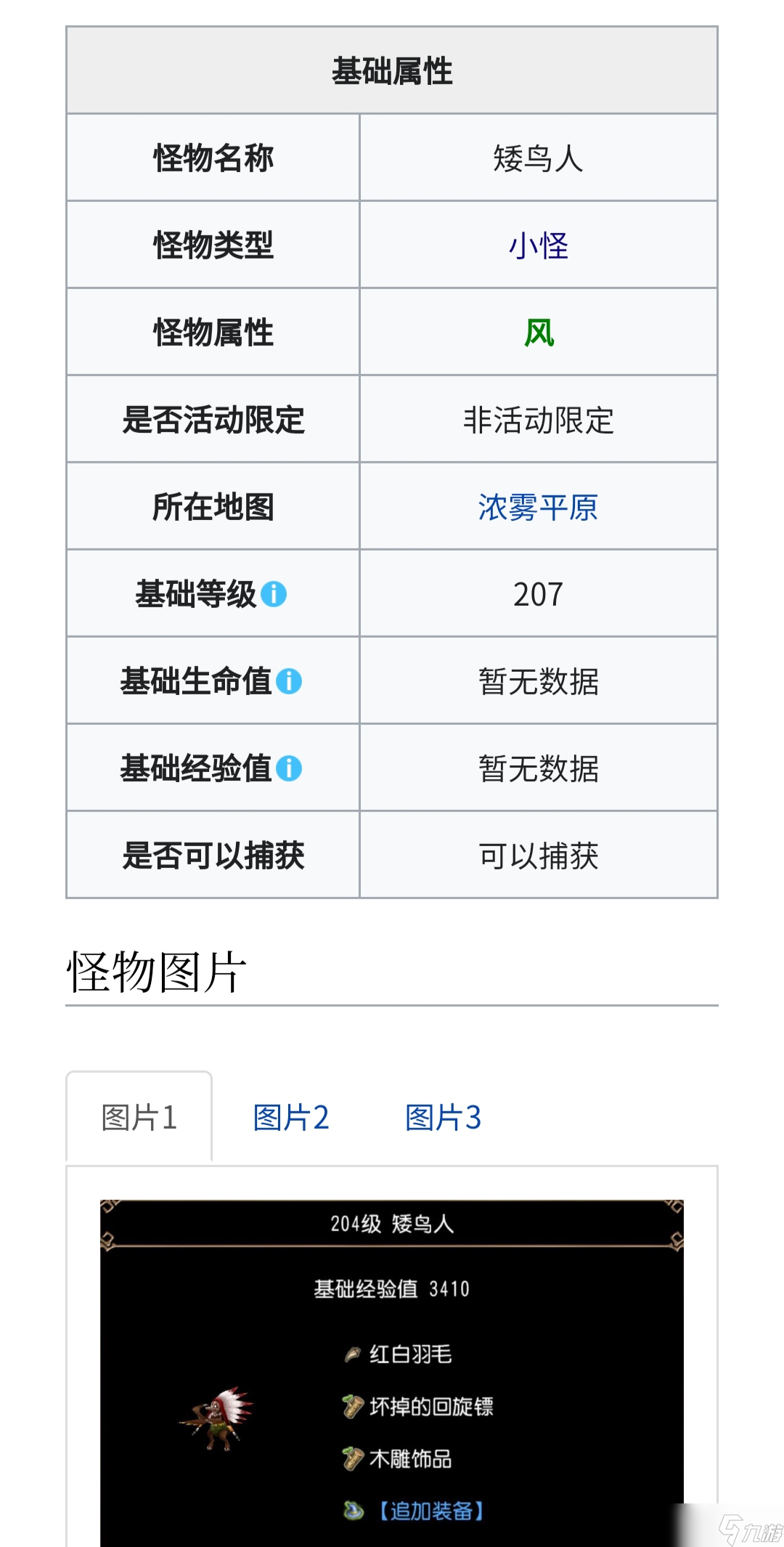Open the 小怪 monster type link
784x1547 pixels.
538,245
